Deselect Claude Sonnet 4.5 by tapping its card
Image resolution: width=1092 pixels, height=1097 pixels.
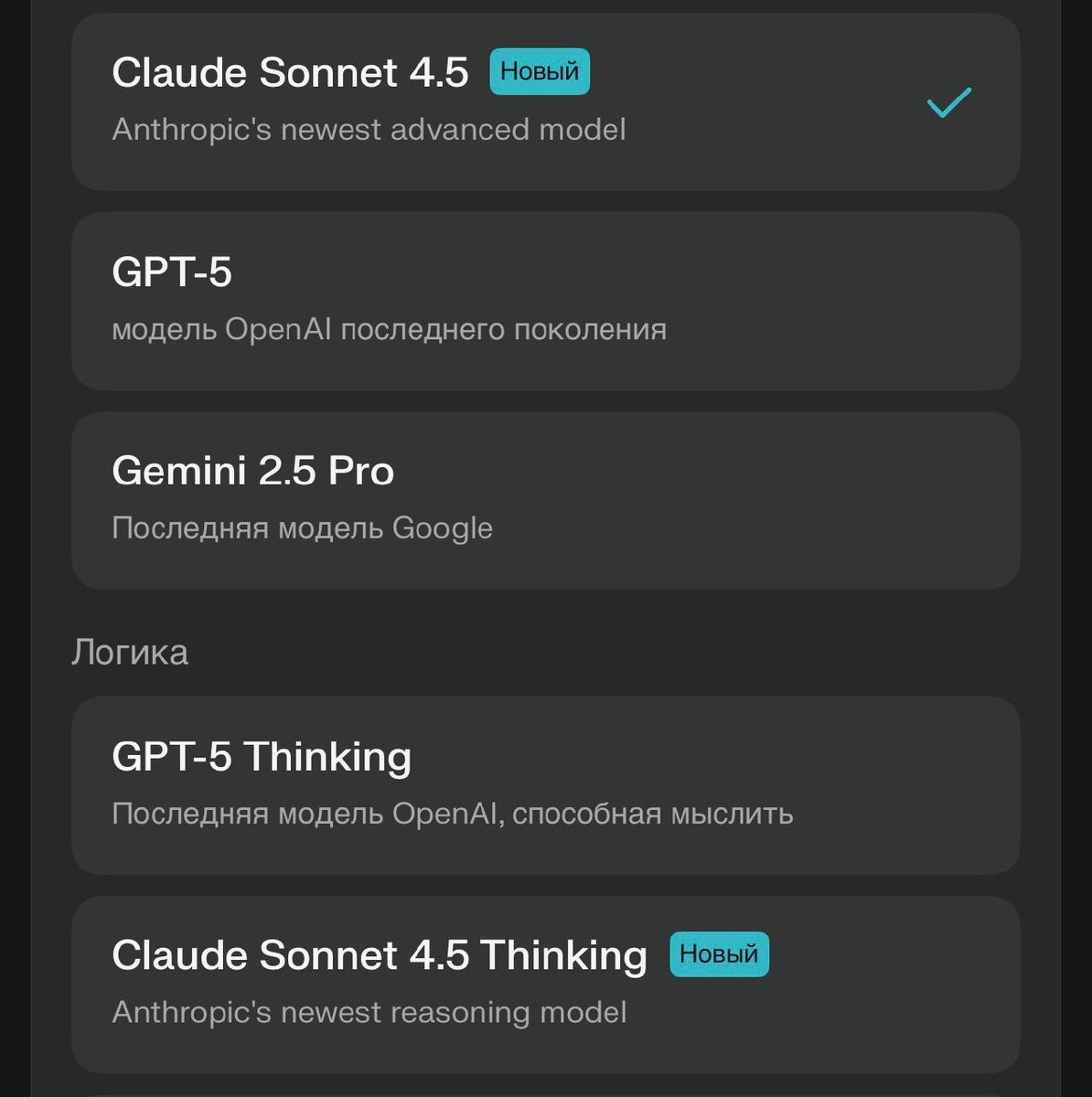point(546,101)
